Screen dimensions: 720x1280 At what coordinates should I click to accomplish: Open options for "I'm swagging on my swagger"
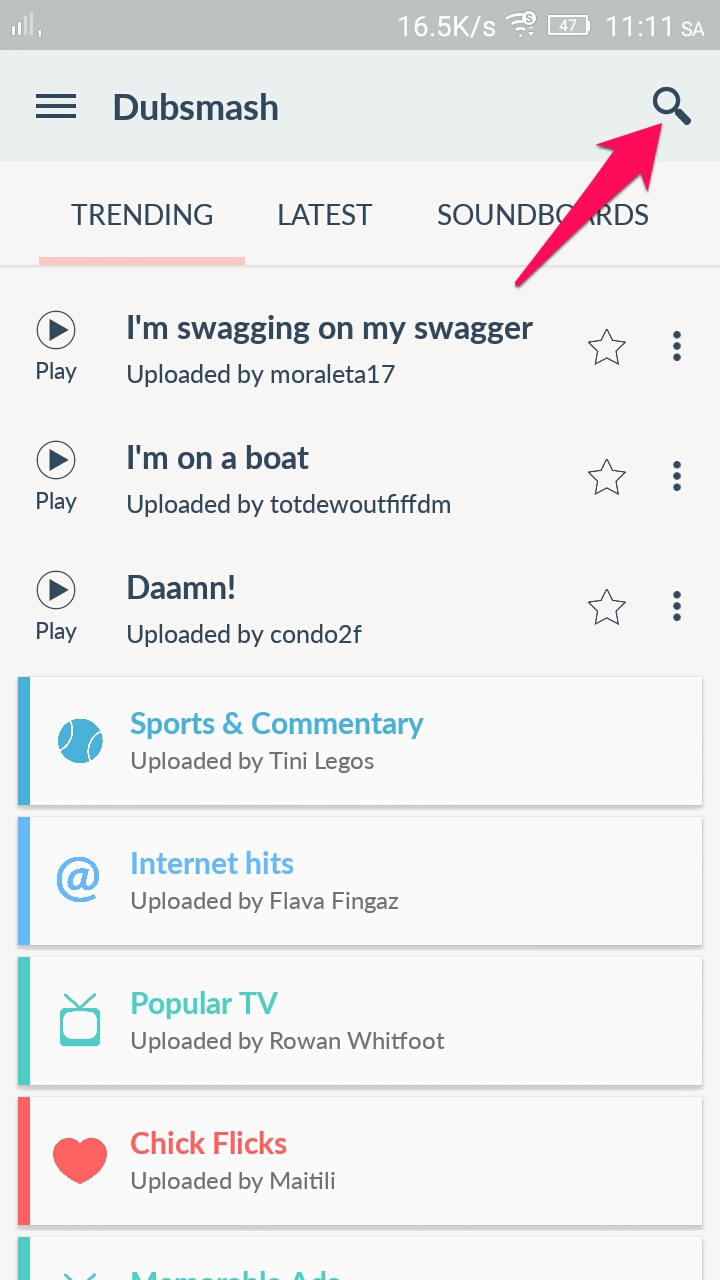677,347
